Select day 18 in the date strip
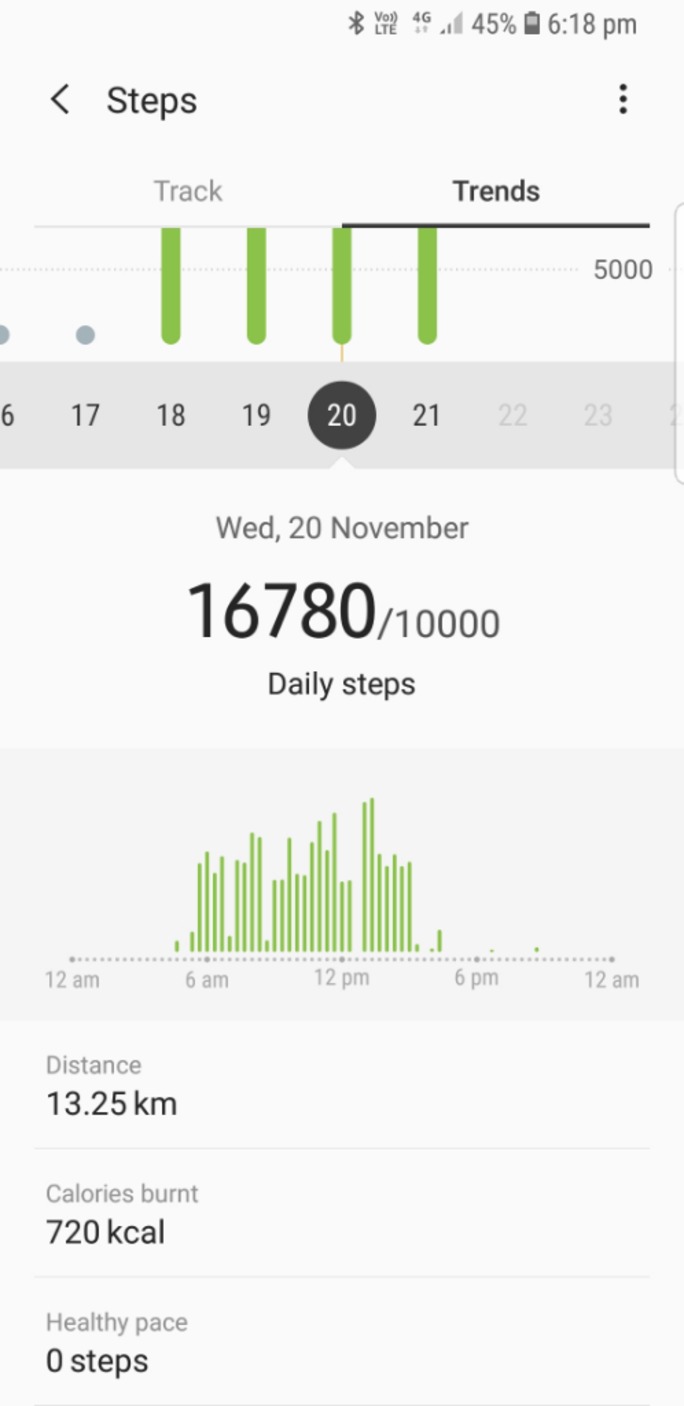This screenshot has width=684, height=1406. [x=171, y=414]
